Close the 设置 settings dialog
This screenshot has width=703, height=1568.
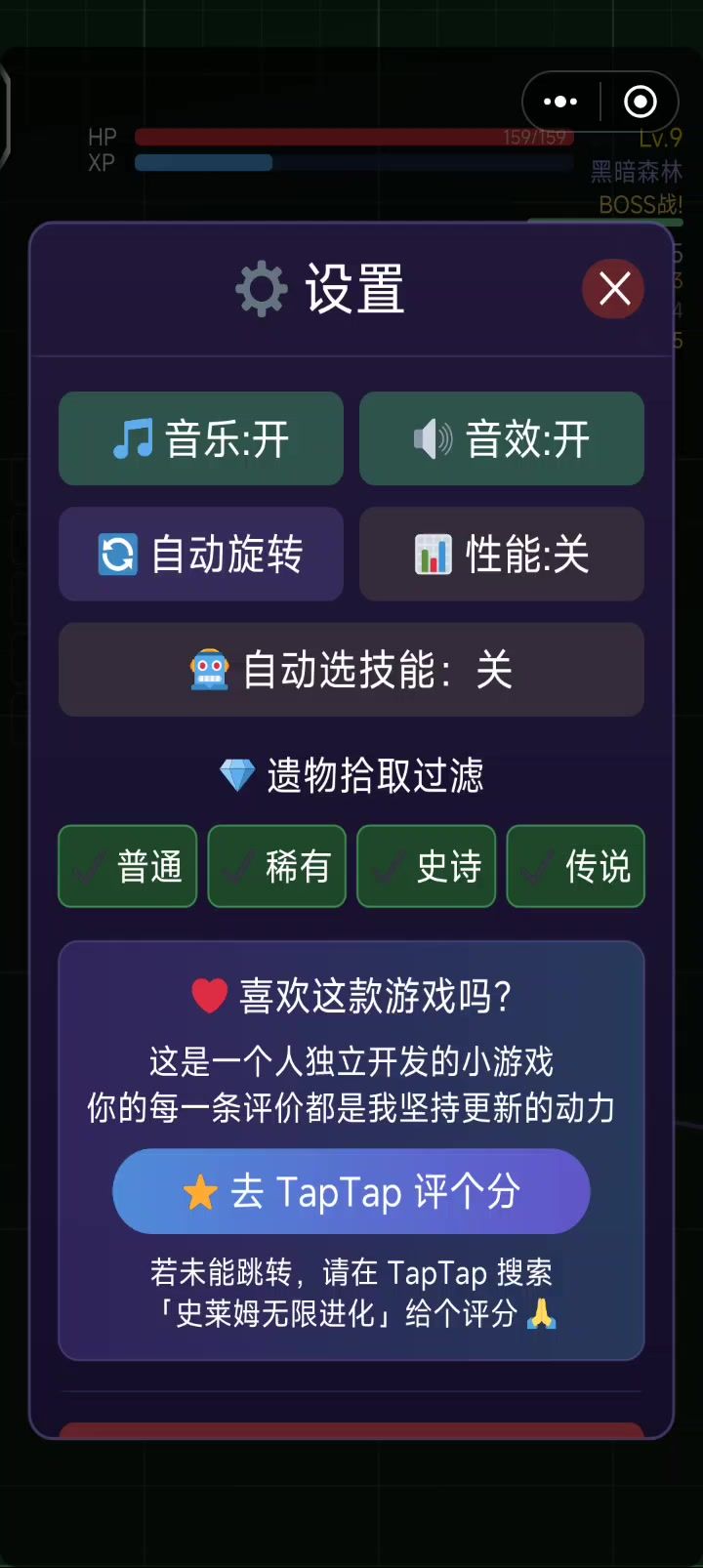click(613, 289)
